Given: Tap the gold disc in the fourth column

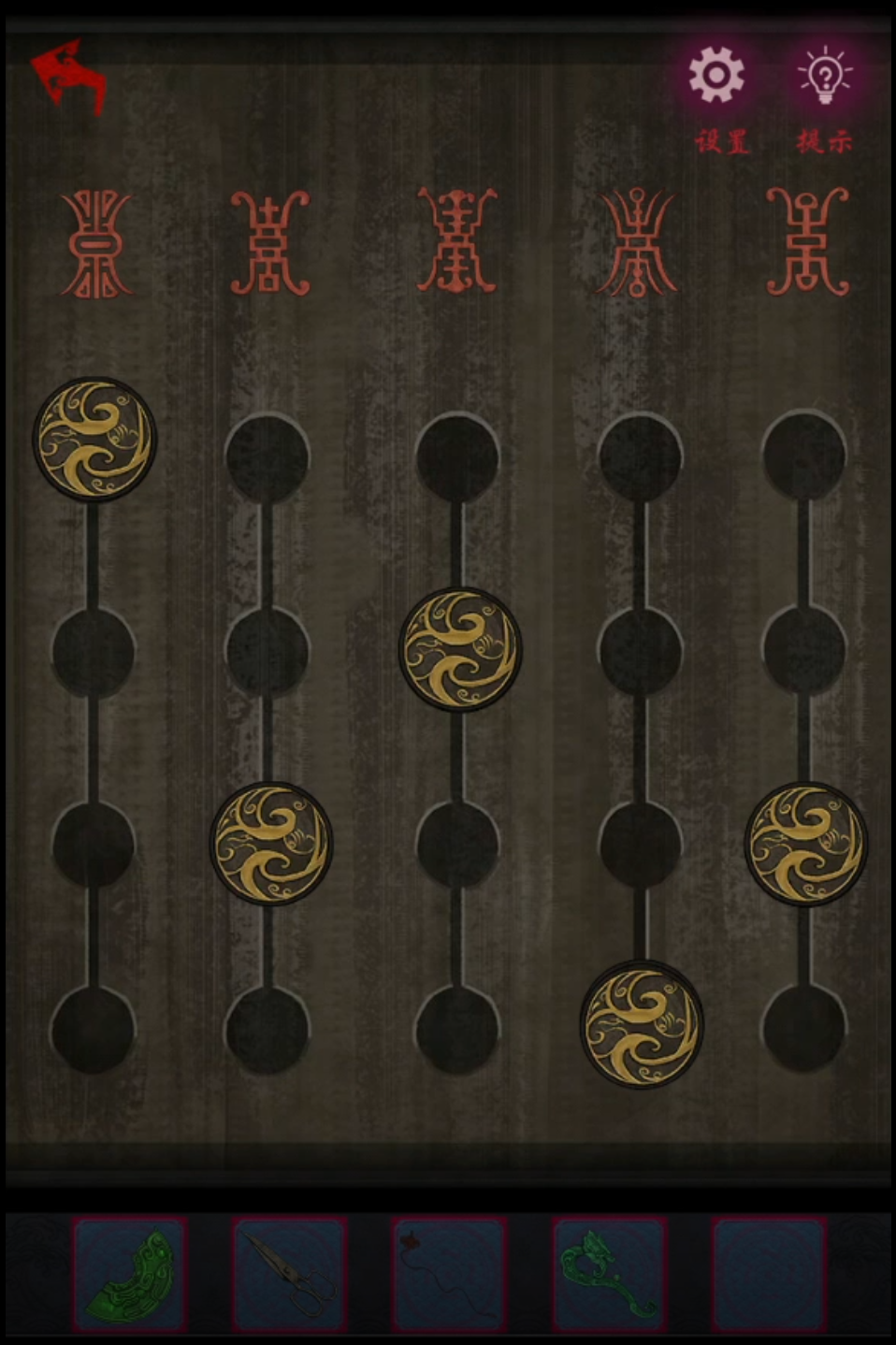Looking at the screenshot, I should (x=641, y=1025).
